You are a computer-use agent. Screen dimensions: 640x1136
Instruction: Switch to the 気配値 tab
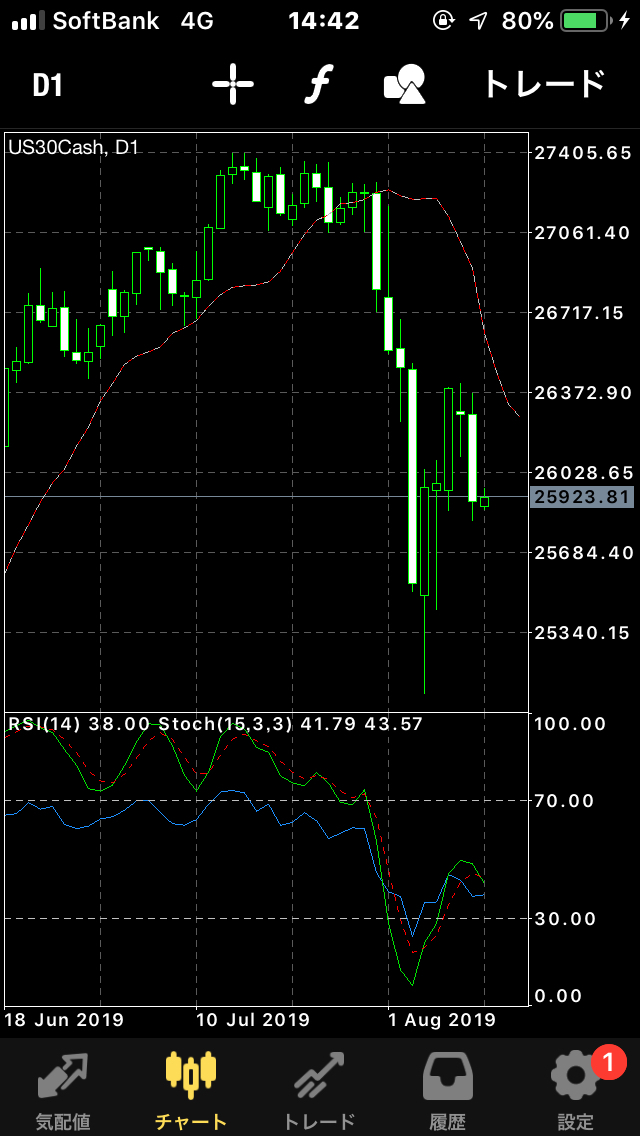pyautogui.click(x=63, y=1088)
